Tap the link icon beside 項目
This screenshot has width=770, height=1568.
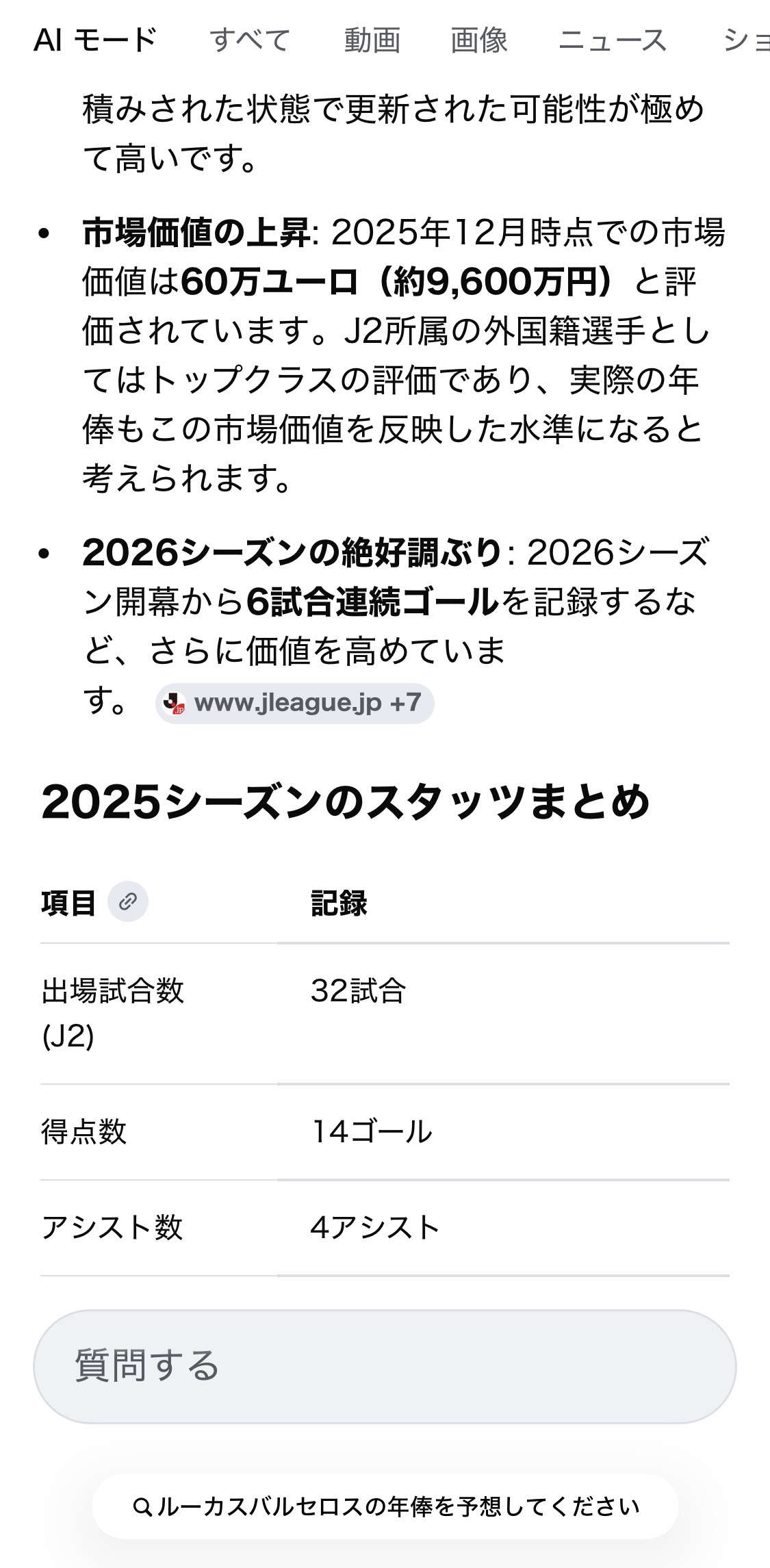pyautogui.click(x=128, y=901)
